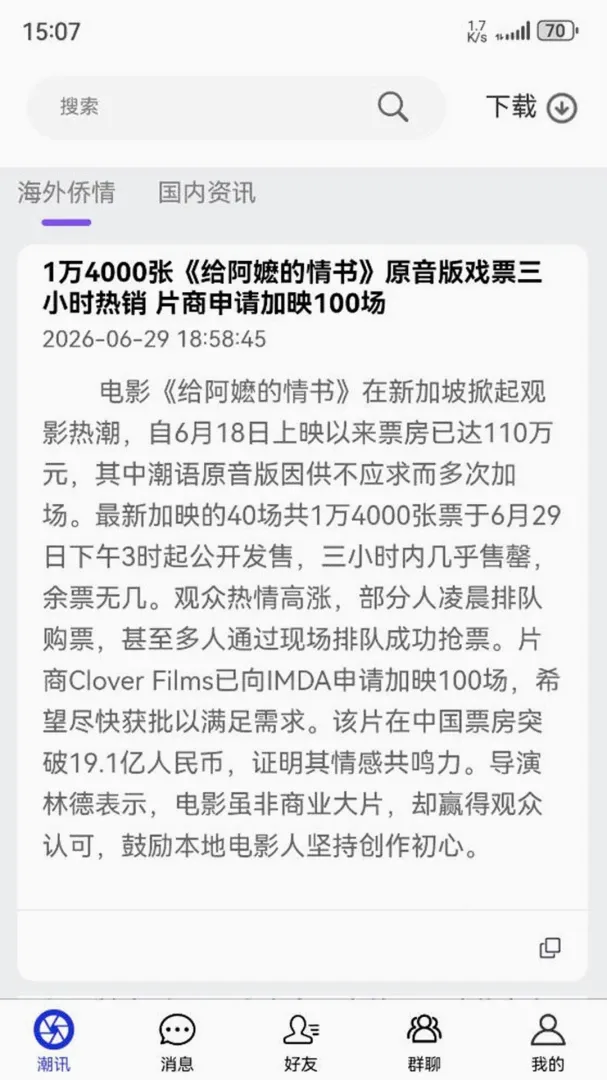Select the 海外侨情 tab
Screen dimensions: 607x1080
click(66, 193)
